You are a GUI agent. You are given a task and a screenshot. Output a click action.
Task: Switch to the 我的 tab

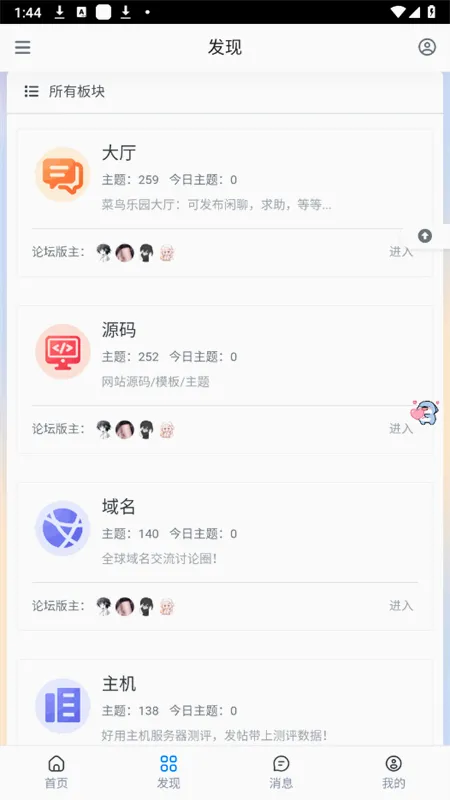pyautogui.click(x=393, y=772)
